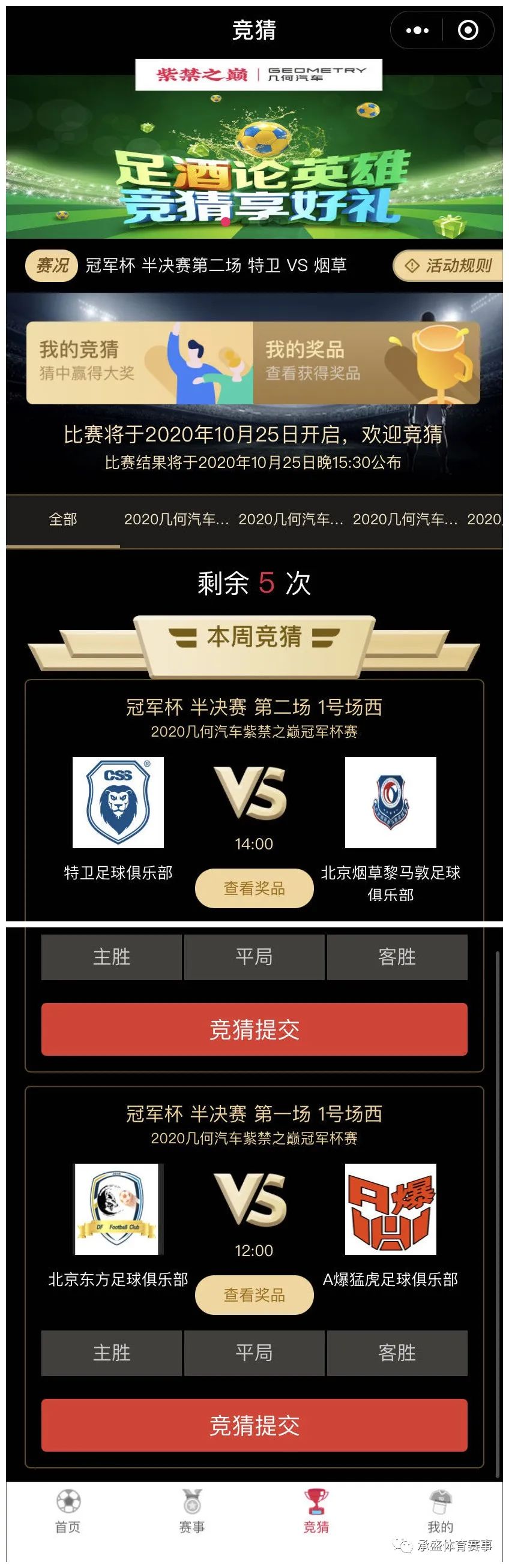The width and height of the screenshot is (509, 1568).
Task: Choose 主胜 for the 北京东方足球俱乐部 match
Action: (x=112, y=1353)
